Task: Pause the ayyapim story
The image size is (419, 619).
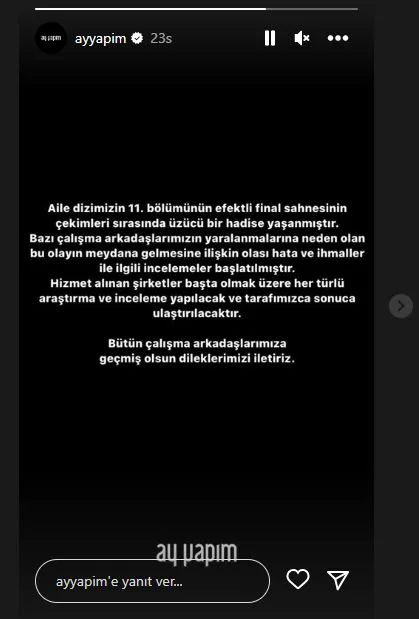Action: (x=270, y=38)
